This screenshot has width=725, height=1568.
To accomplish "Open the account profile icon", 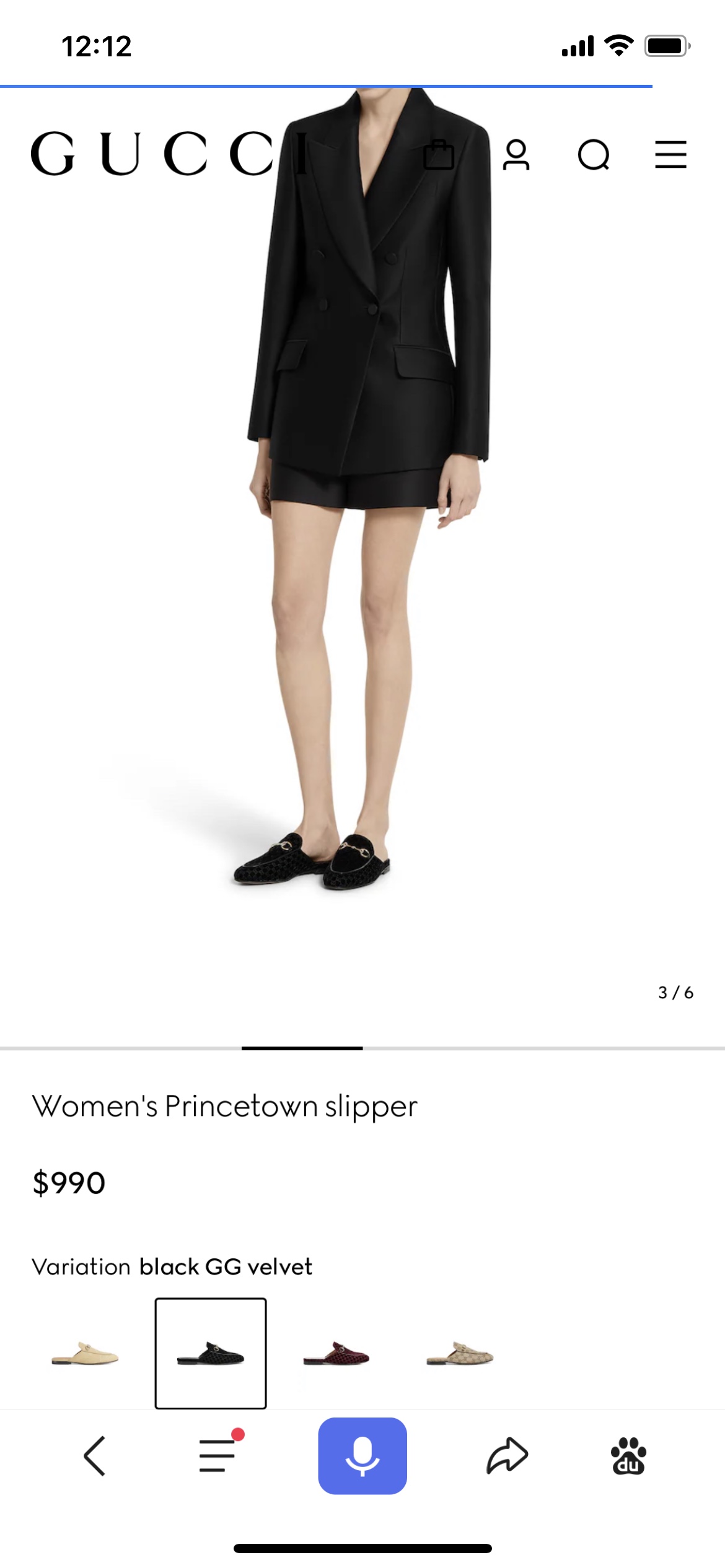I will tap(516, 155).
